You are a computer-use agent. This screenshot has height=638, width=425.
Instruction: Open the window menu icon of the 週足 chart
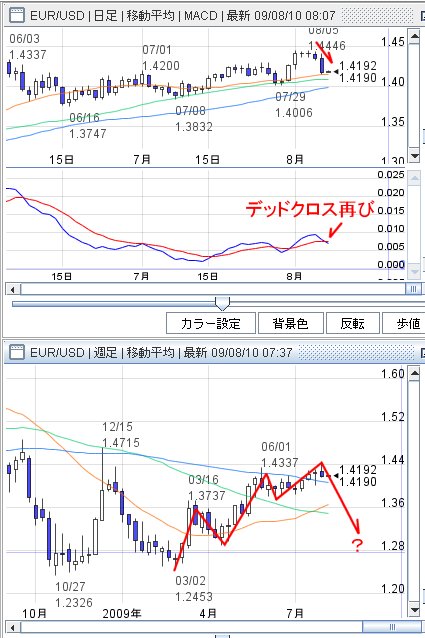tap(17, 352)
